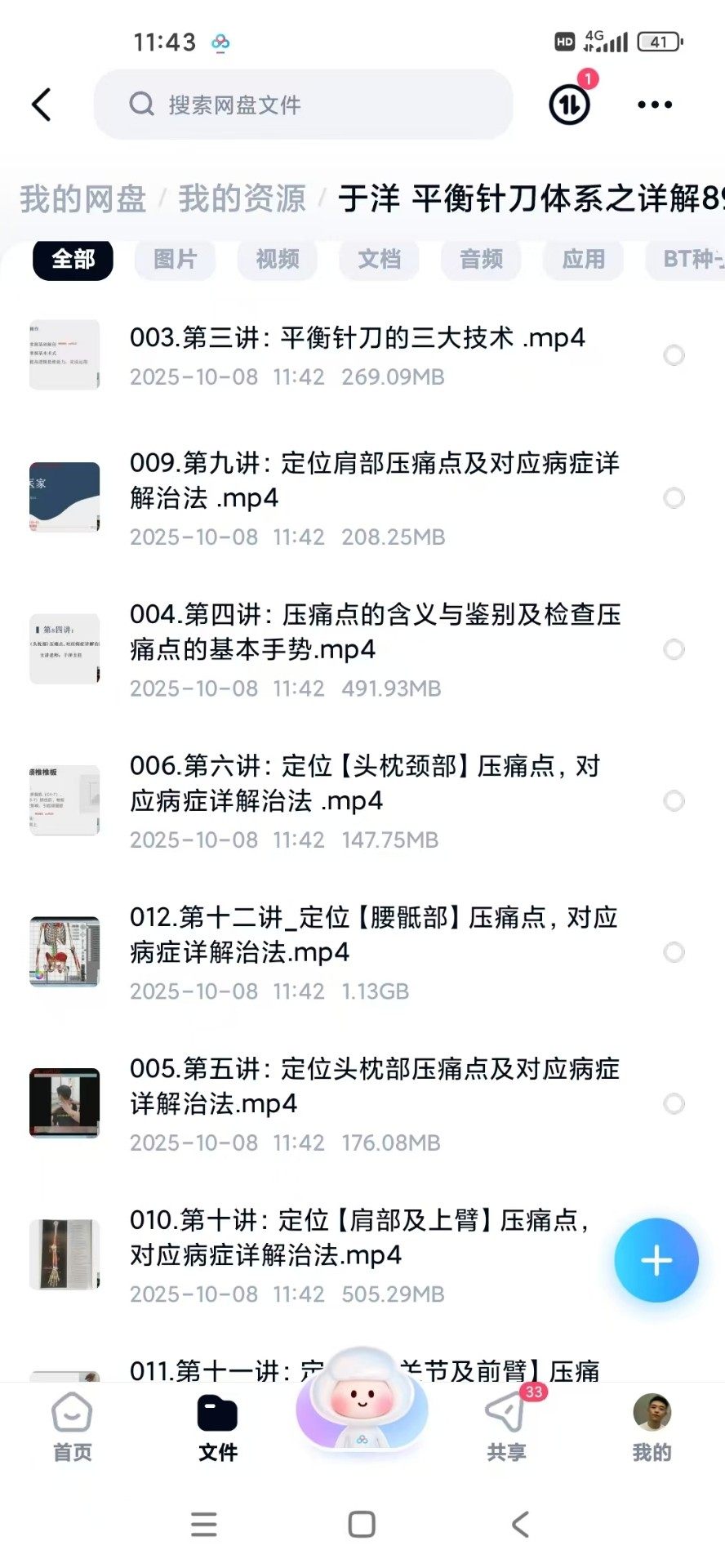Tap the blue plus floating button
The image size is (725, 1568).
(x=656, y=1260)
